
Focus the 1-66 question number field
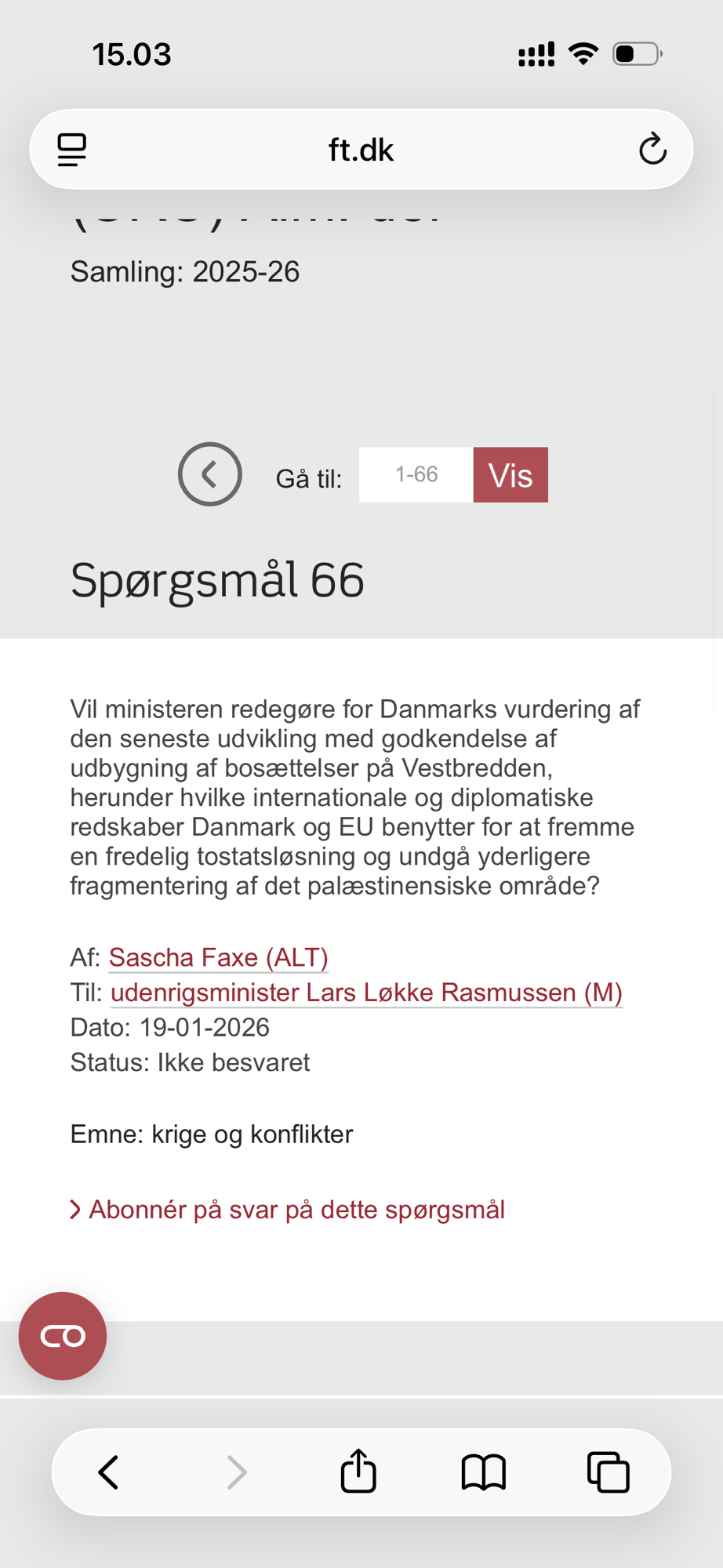[x=416, y=475]
